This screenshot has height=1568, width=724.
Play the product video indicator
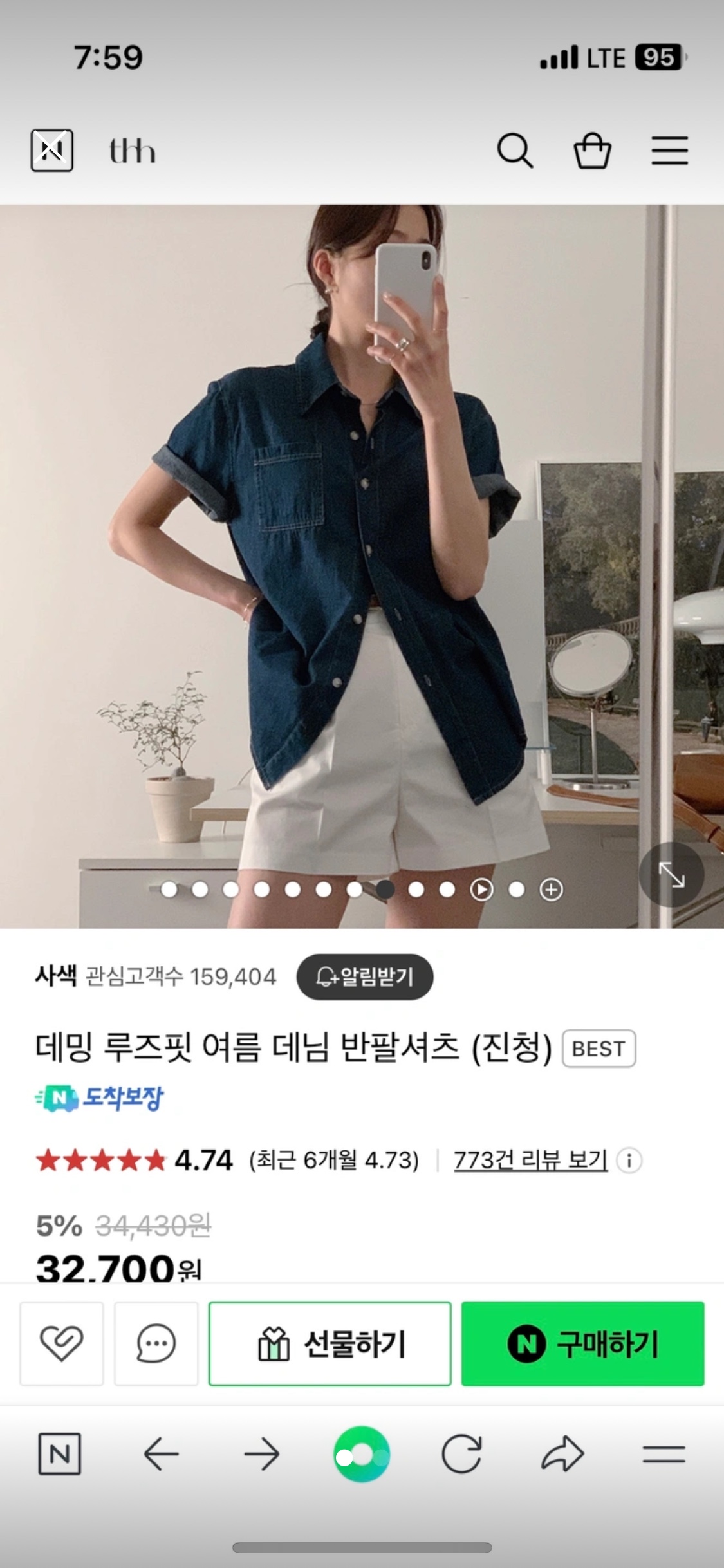coord(481,890)
